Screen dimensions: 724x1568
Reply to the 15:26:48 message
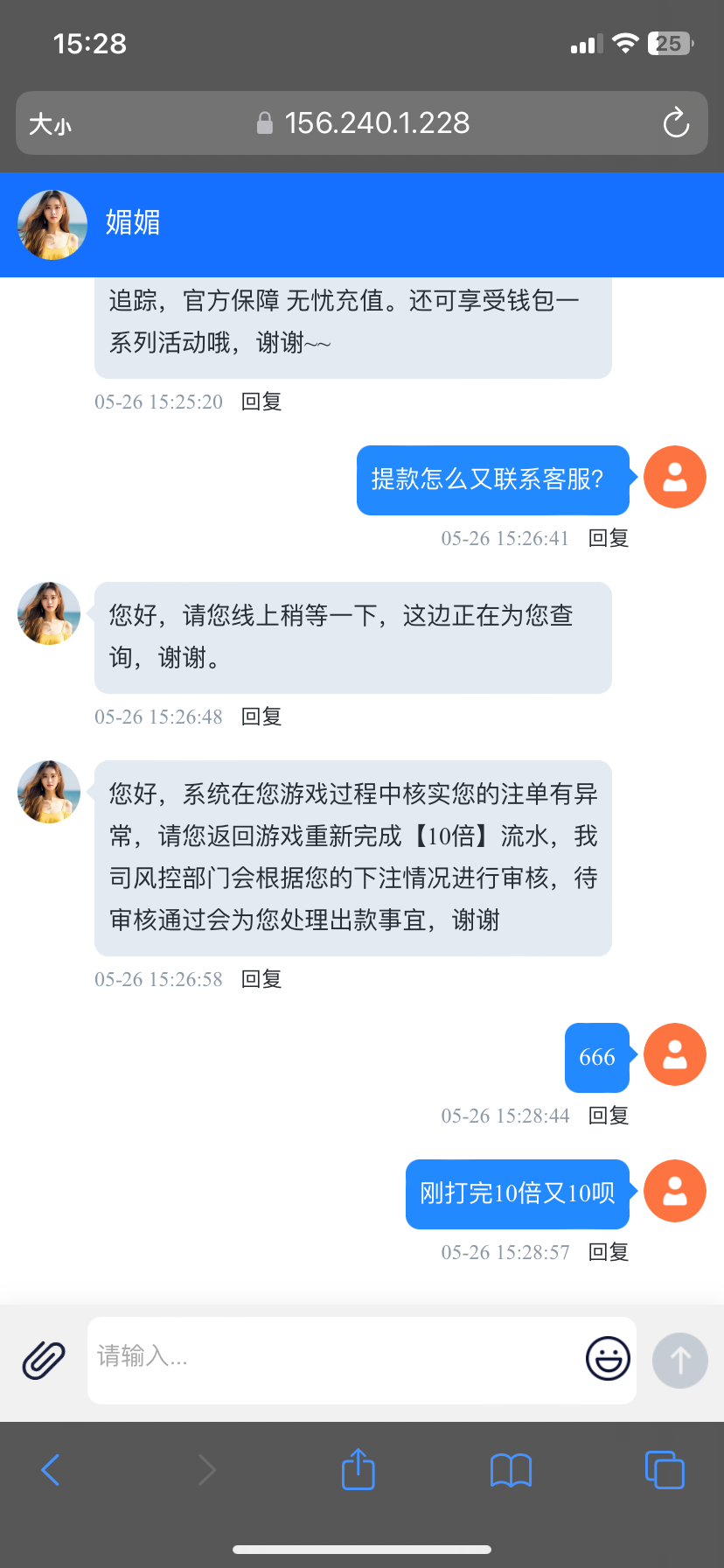(261, 717)
